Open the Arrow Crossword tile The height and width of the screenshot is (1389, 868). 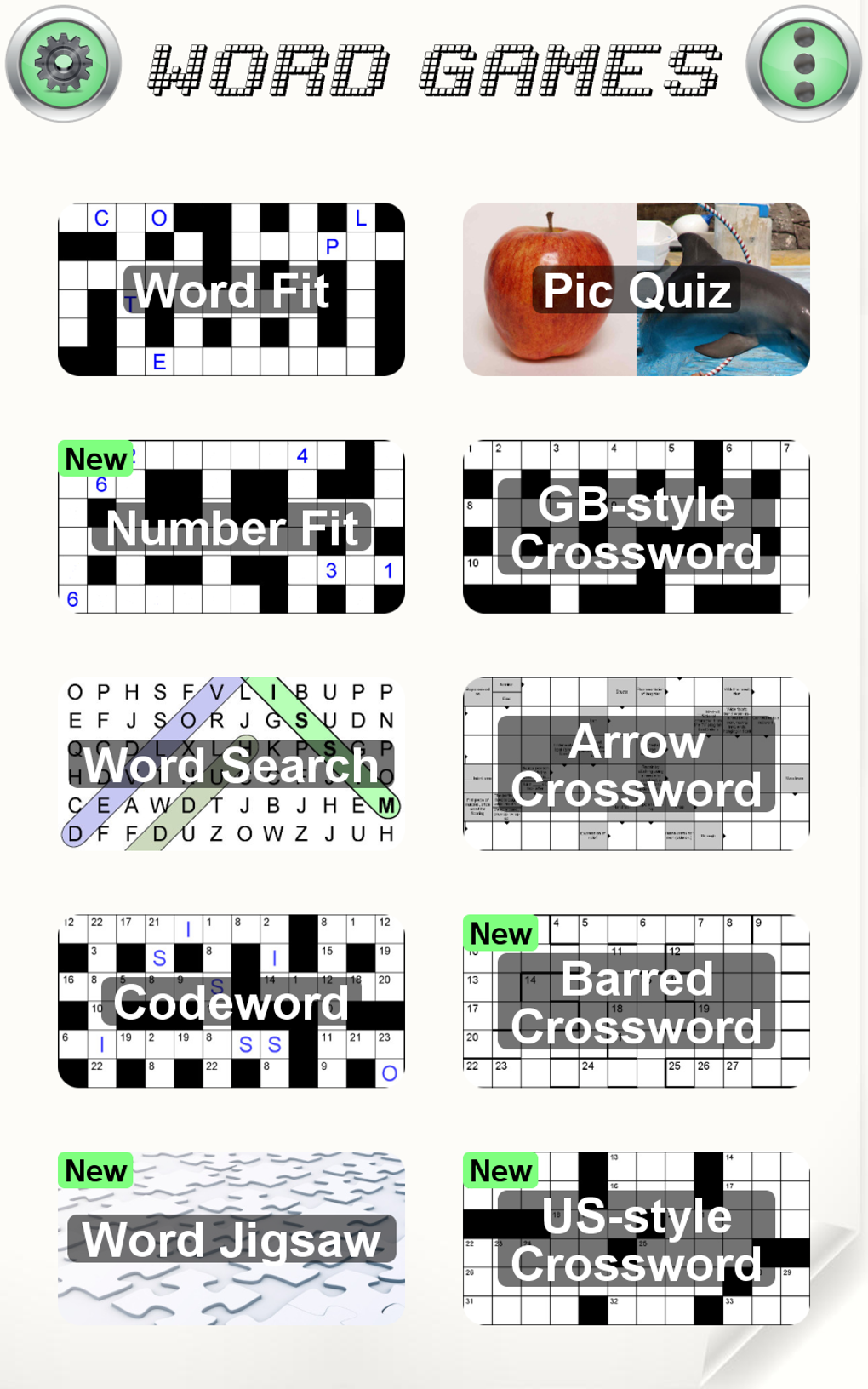(637, 764)
